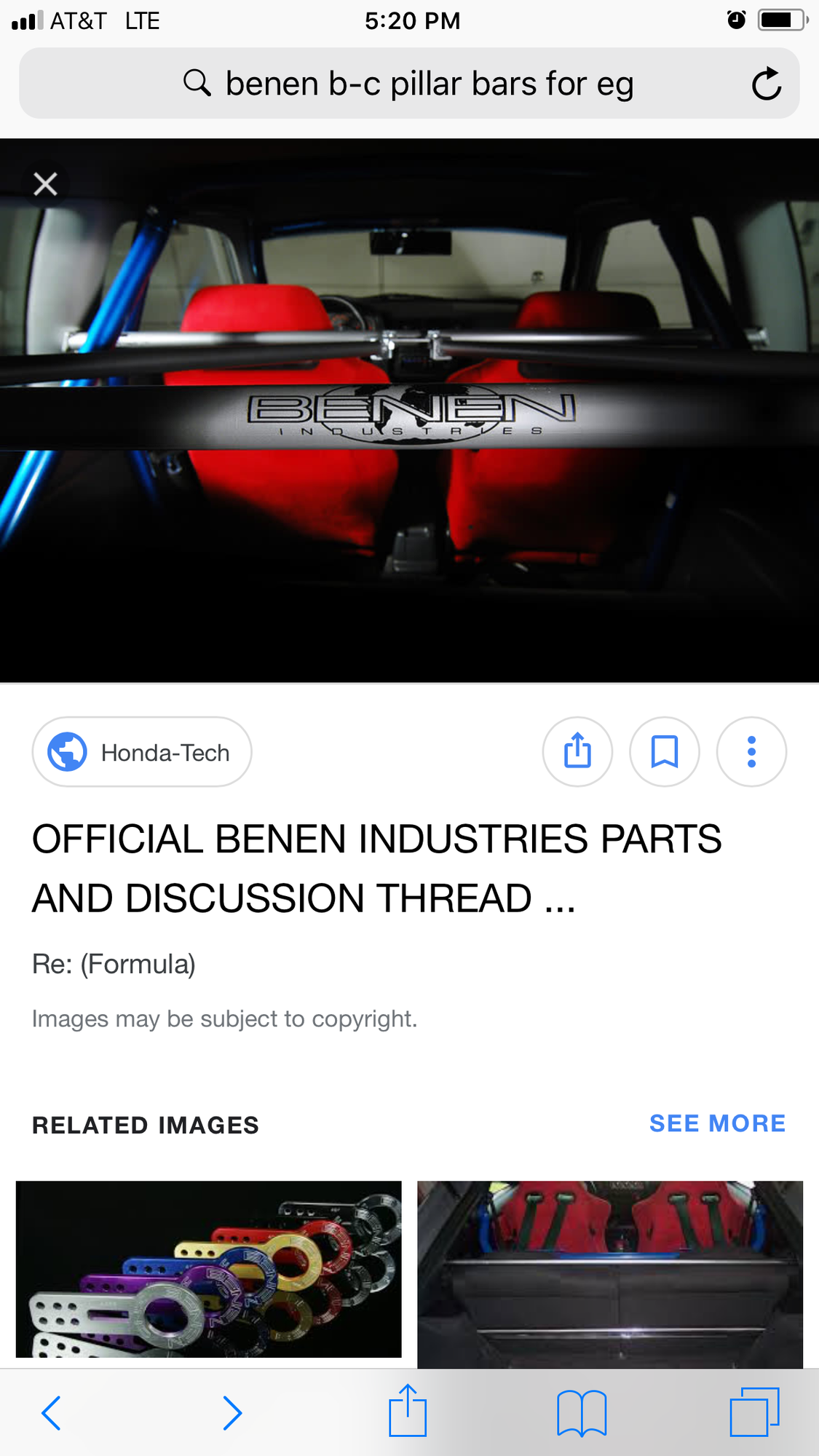819x1456 pixels.
Task: Open the Benen Industries thread title
Action: (x=376, y=869)
